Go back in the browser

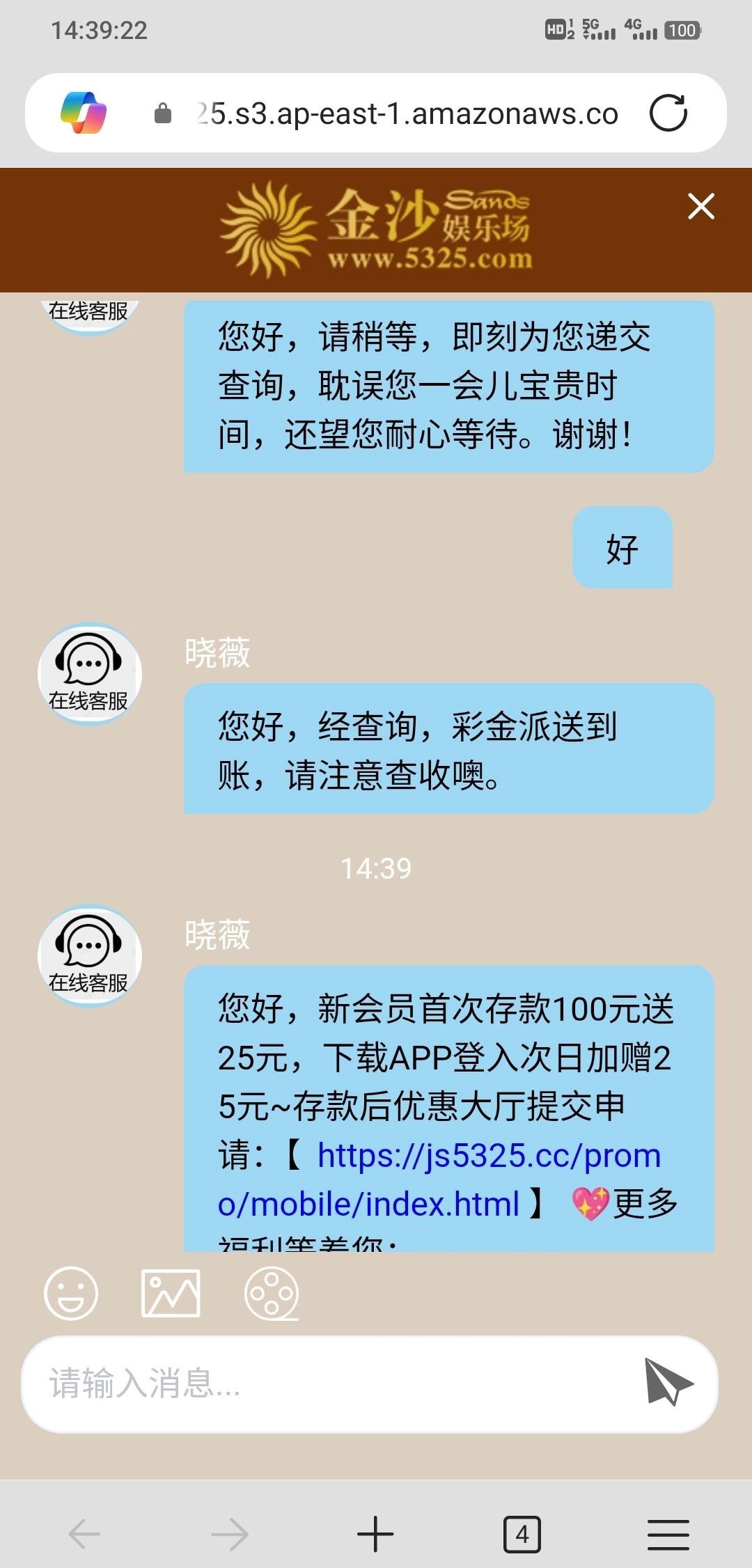pos(84,1534)
